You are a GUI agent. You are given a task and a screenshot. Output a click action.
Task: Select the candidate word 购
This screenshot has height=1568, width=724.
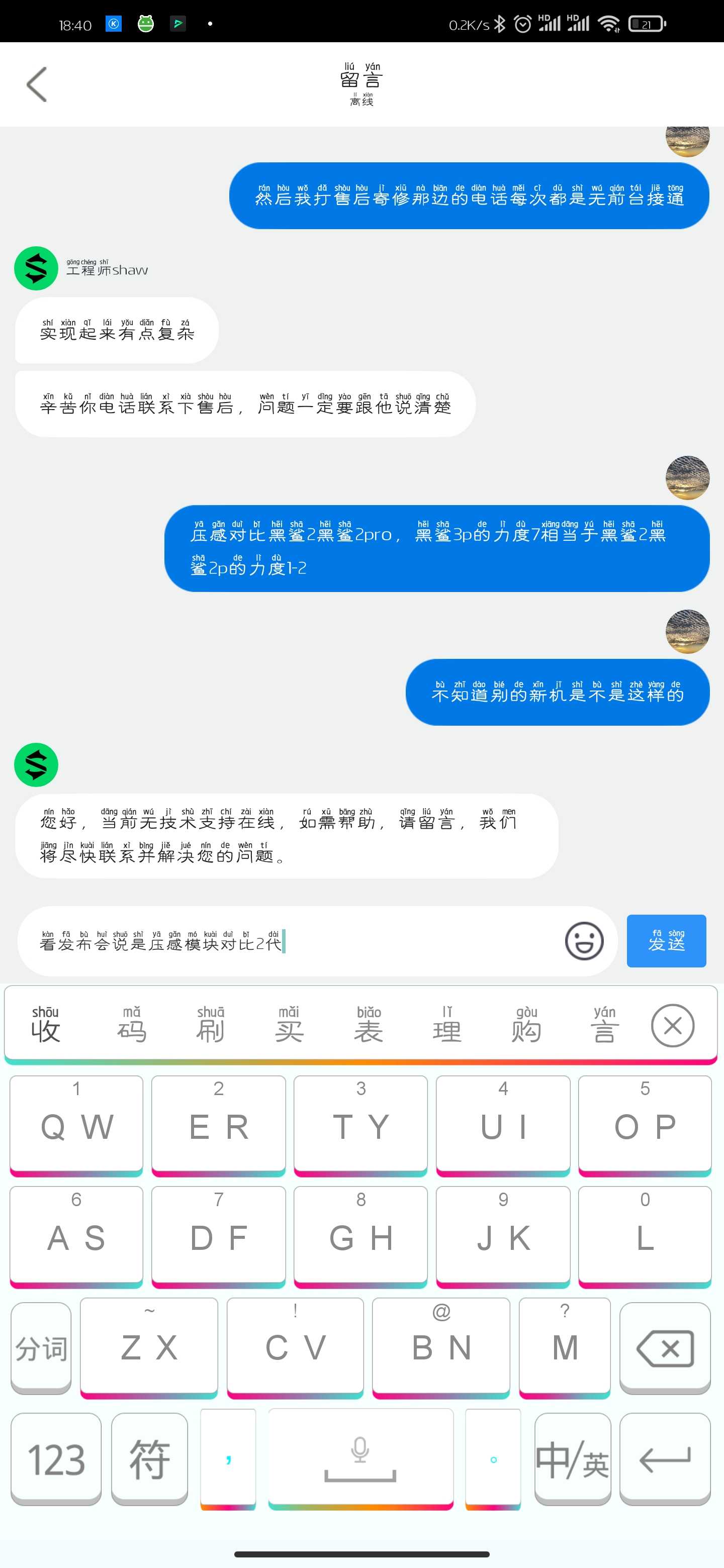[x=527, y=1025]
